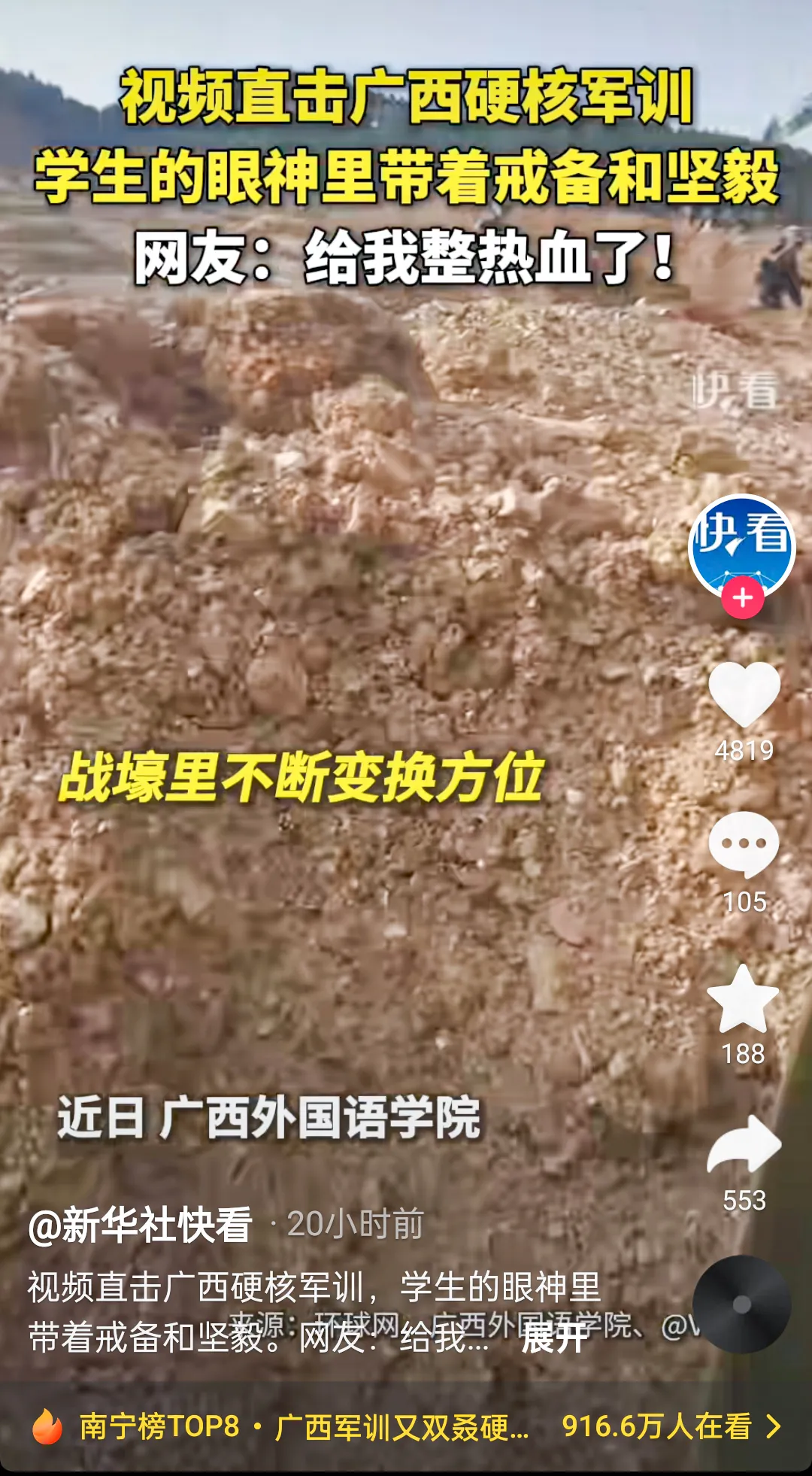Viewport: 812px width, 1476px height.
Task: Share this video with the arrow icon
Action: click(x=744, y=1143)
